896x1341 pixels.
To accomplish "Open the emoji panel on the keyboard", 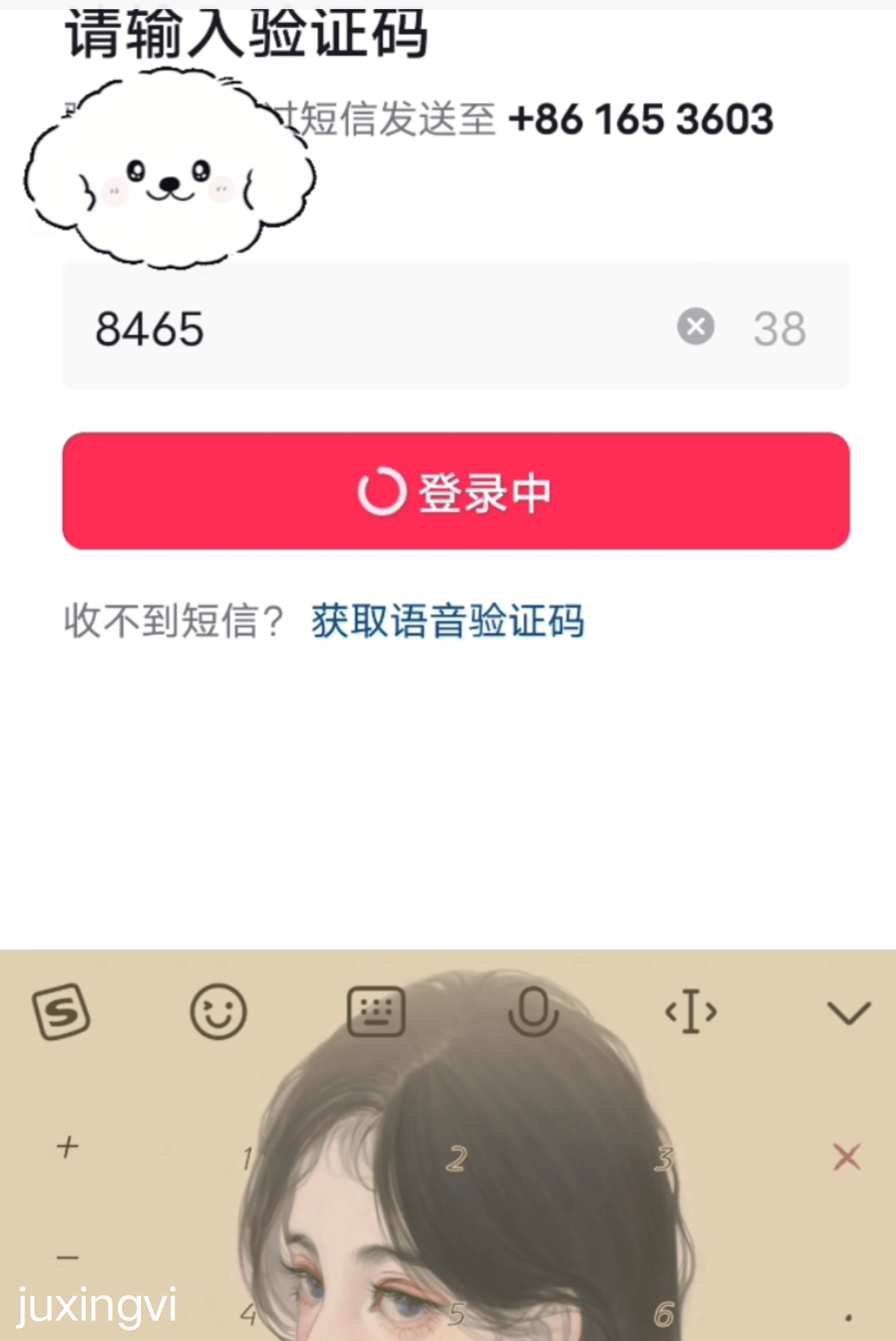I will (x=219, y=1012).
